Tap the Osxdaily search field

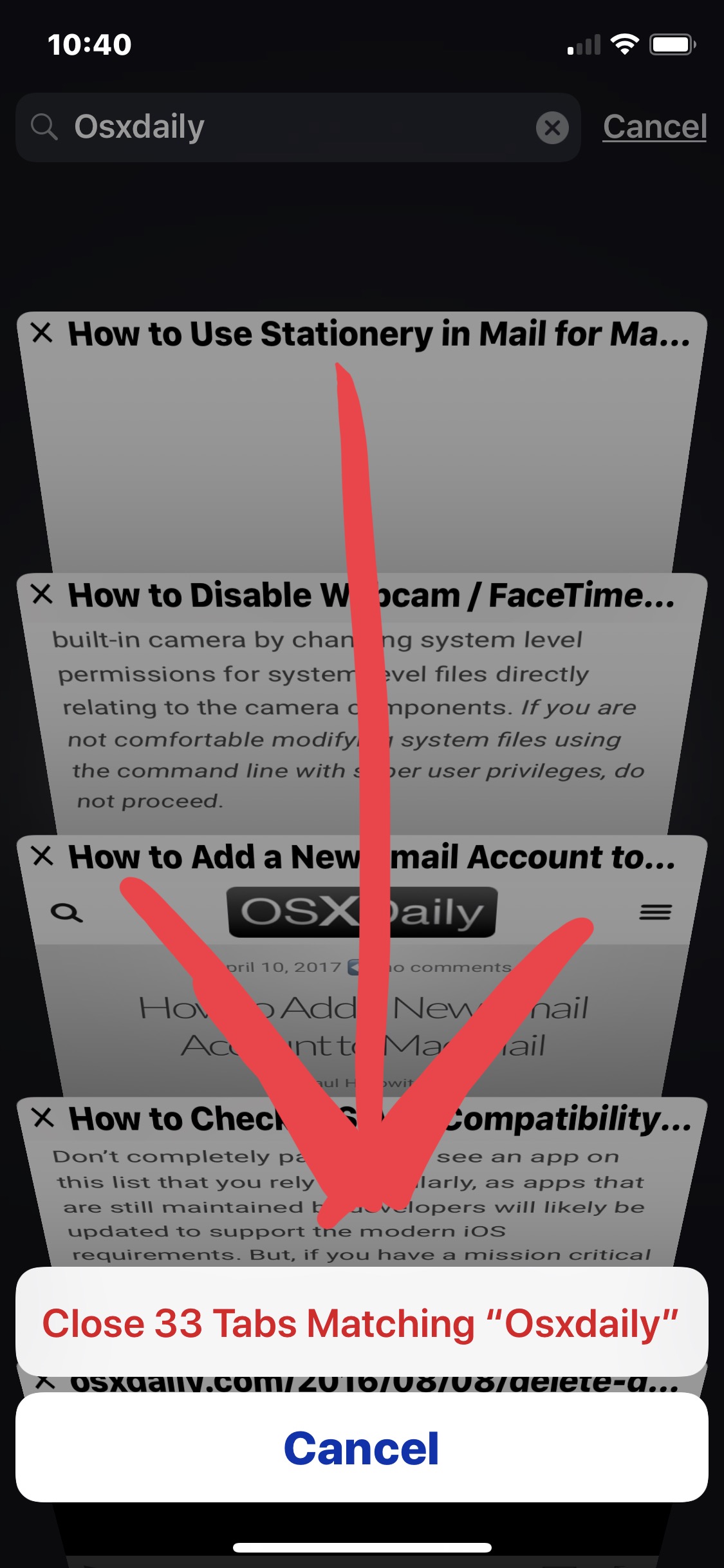pyautogui.click(x=298, y=127)
